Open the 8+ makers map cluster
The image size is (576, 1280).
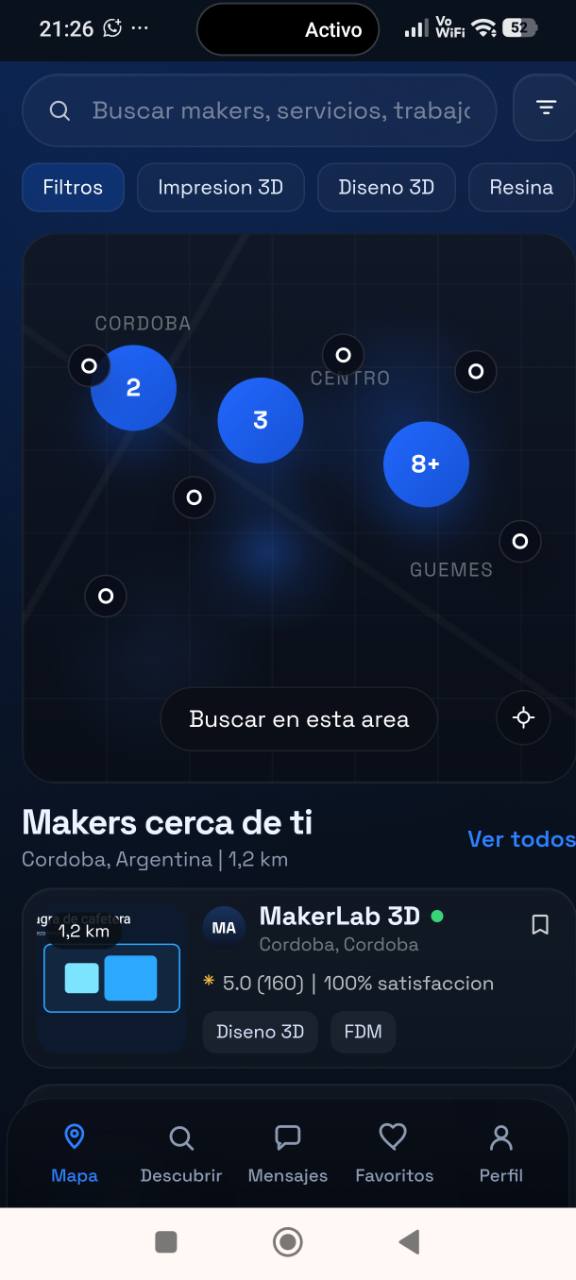pyautogui.click(x=426, y=464)
